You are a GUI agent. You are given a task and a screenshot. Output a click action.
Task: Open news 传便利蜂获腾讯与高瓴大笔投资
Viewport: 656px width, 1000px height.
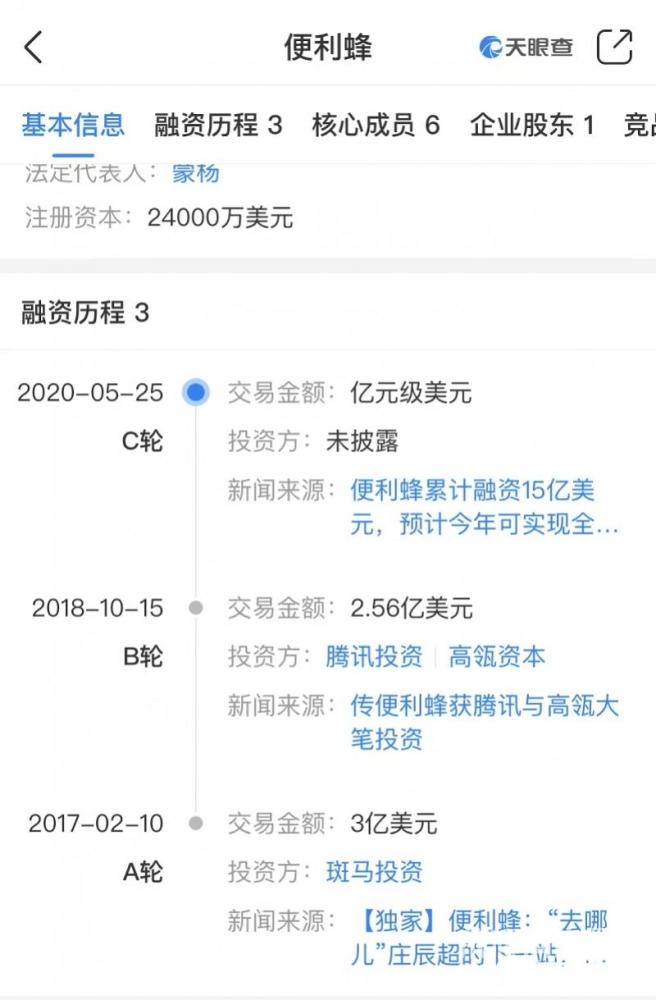pos(484,722)
